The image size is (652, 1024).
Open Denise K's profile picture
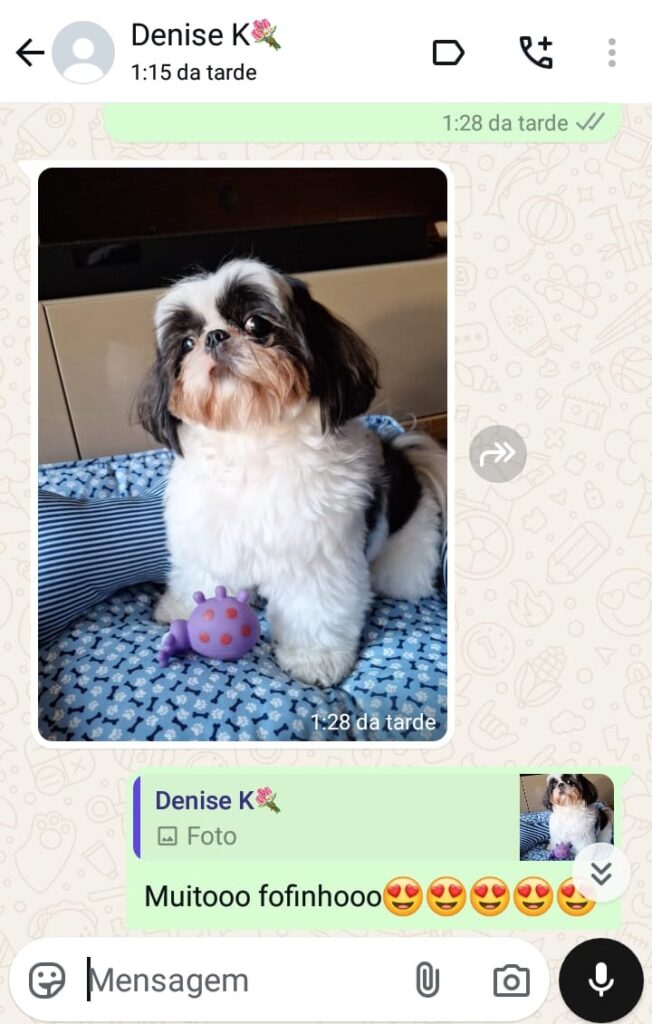click(83, 53)
